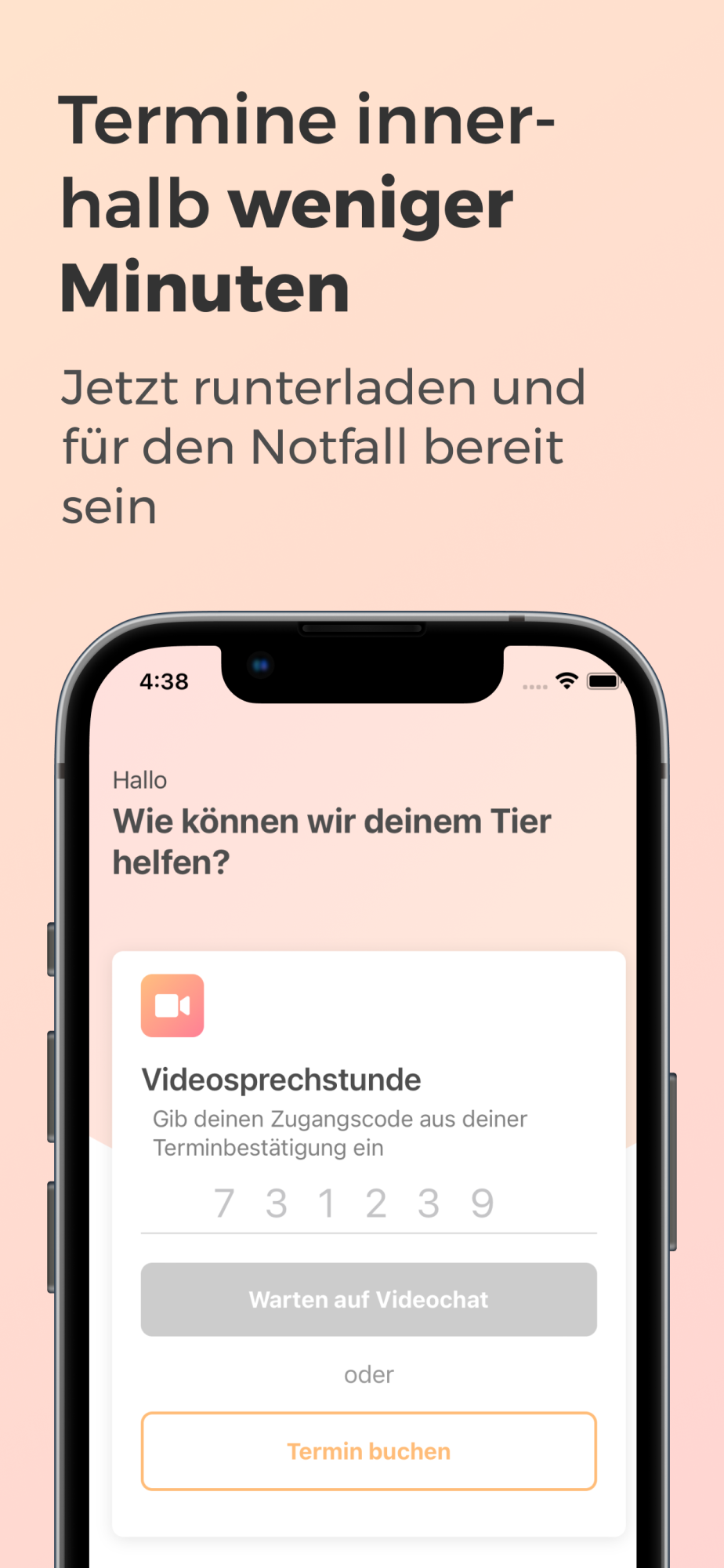
Task: Tap the clock showing 4:38
Action: click(x=163, y=681)
